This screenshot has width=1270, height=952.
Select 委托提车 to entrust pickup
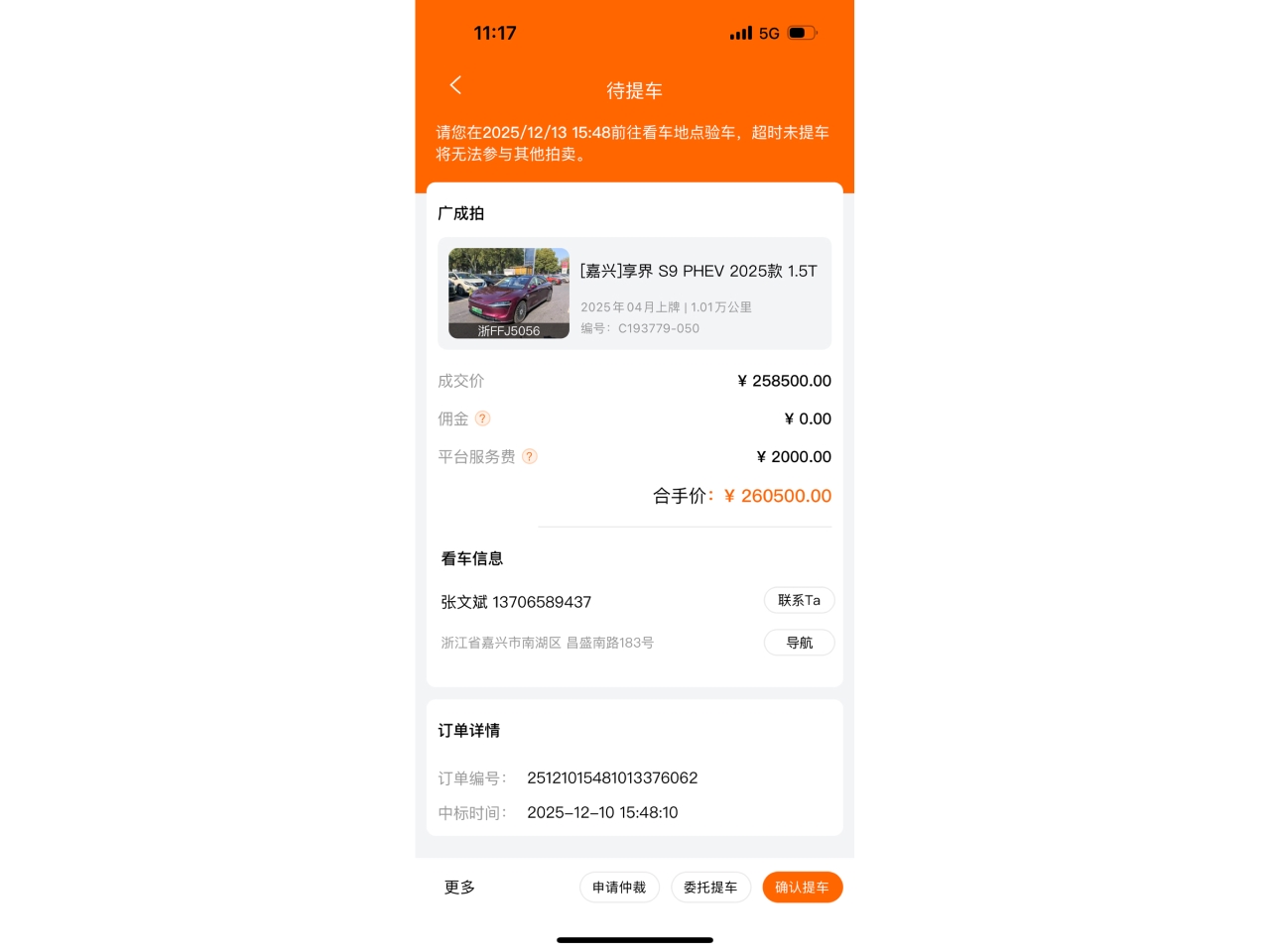click(710, 887)
